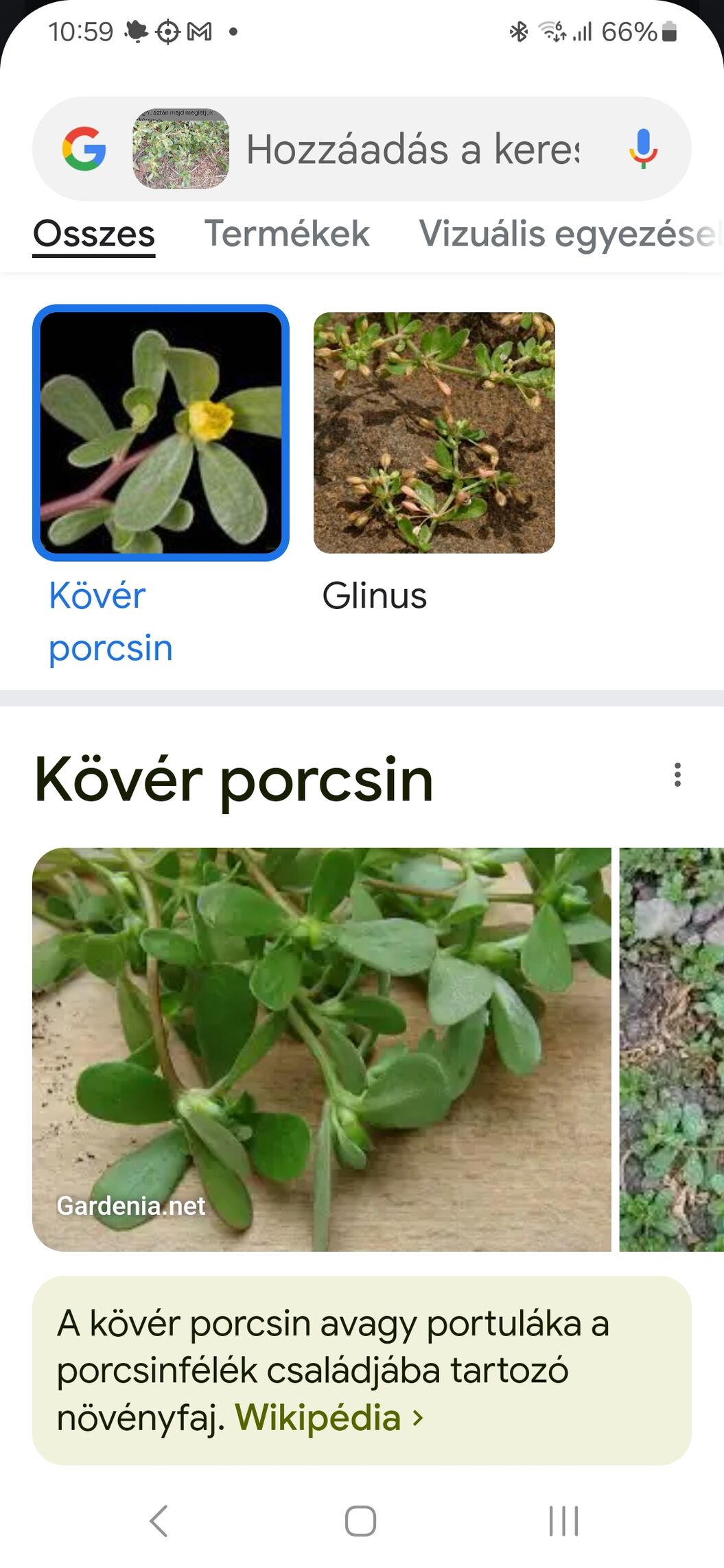This screenshot has width=724, height=1568.
Task: Select the Összes tab
Action: pos(94,234)
